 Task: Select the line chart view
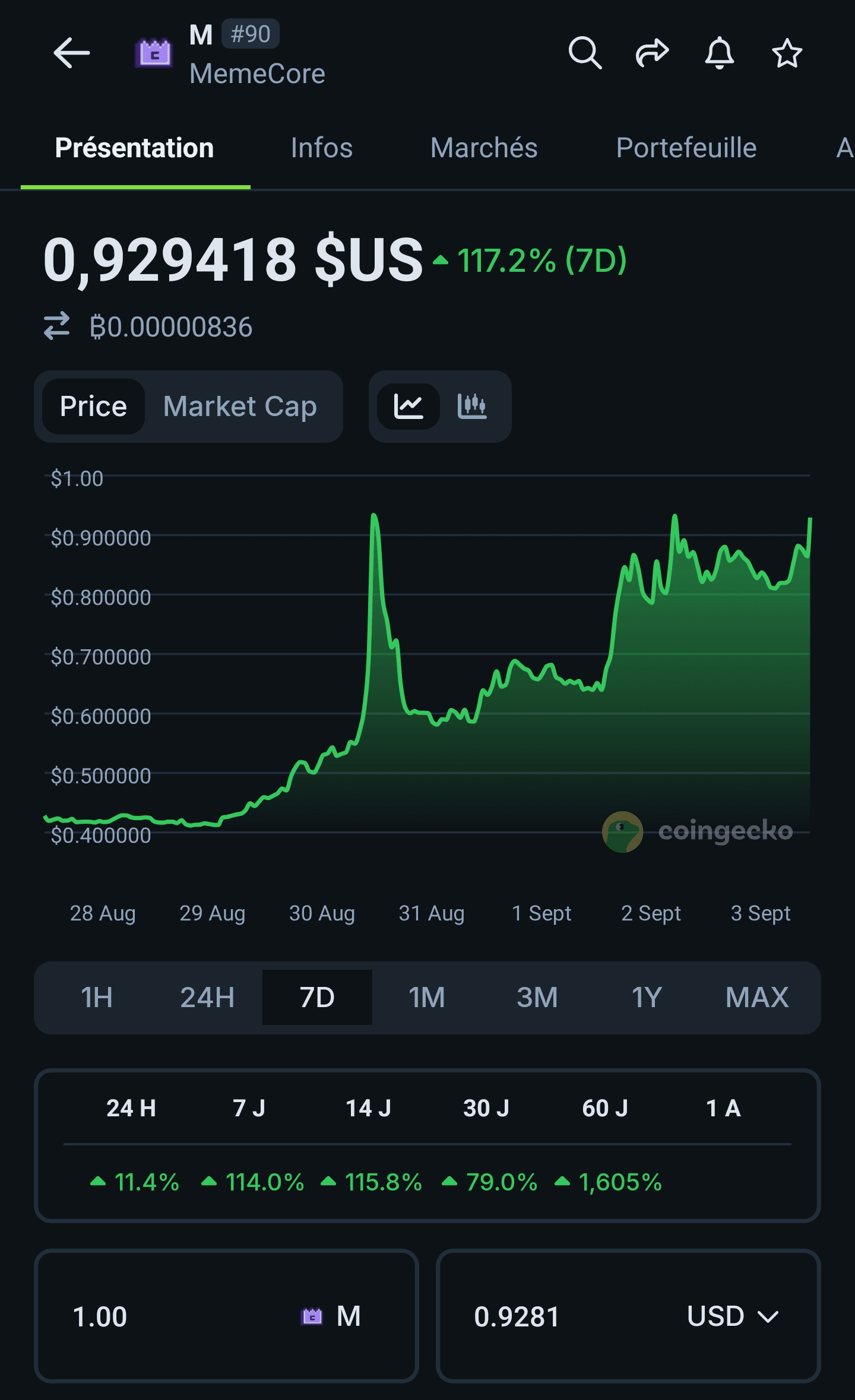point(408,407)
